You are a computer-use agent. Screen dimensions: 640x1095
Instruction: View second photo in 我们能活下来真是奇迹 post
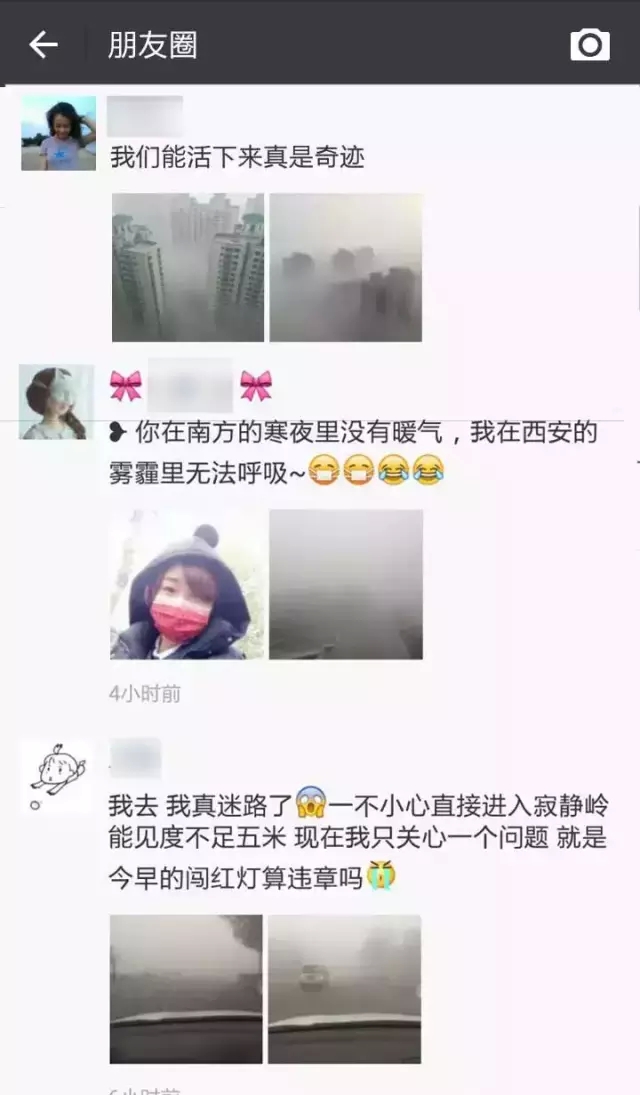[x=346, y=267]
